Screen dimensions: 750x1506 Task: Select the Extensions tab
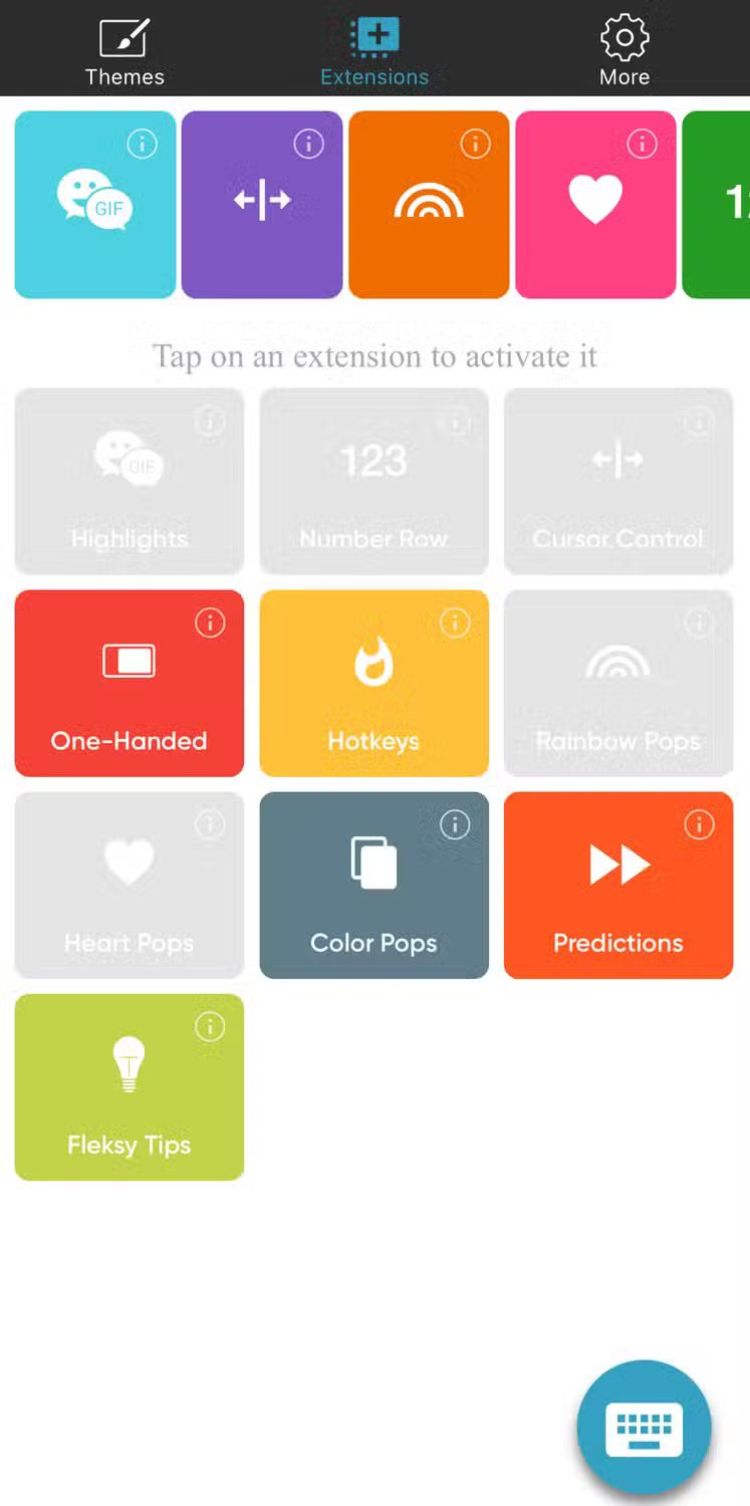pos(374,52)
